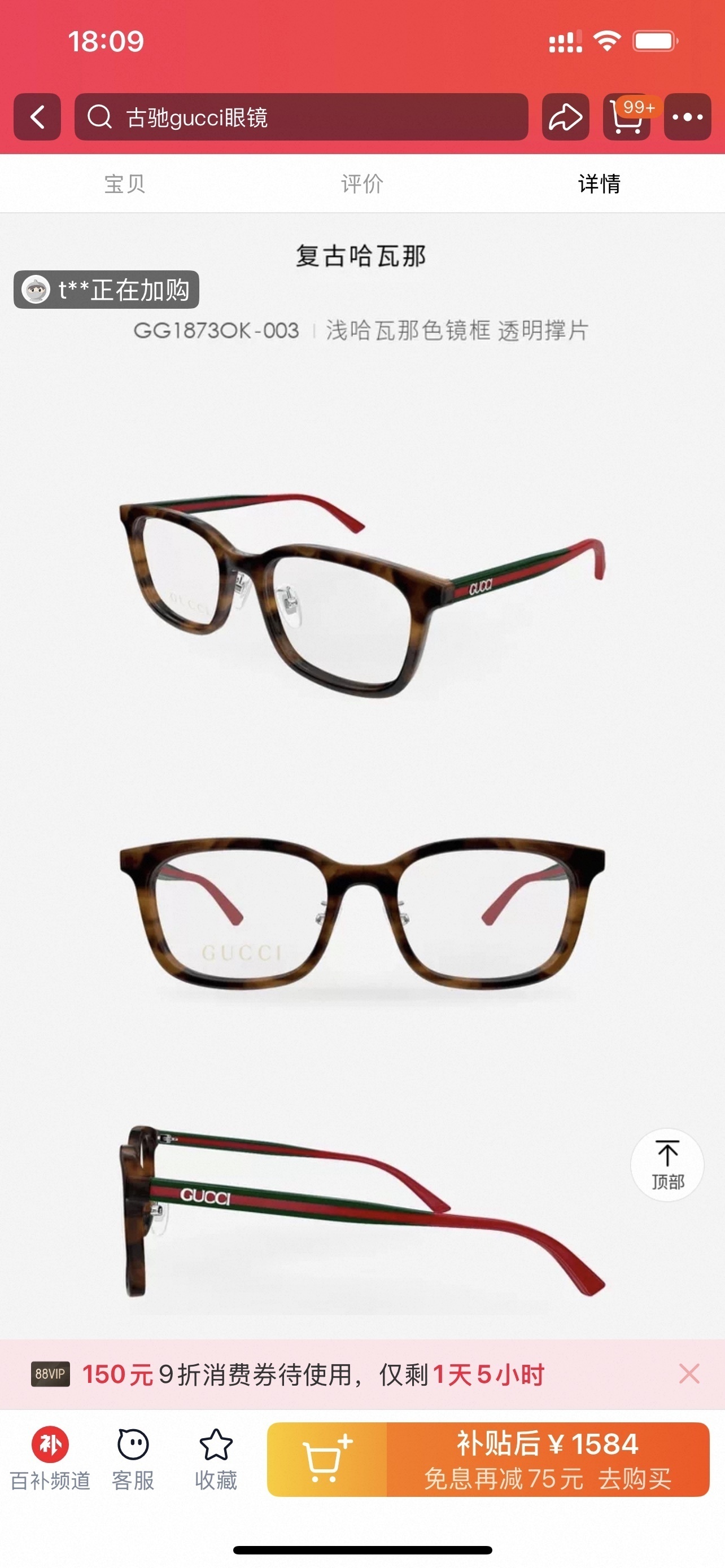Select the 详情 tab
Viewport: 725px width, 1568px height.
pyautogui.click(x=599, y=183)
